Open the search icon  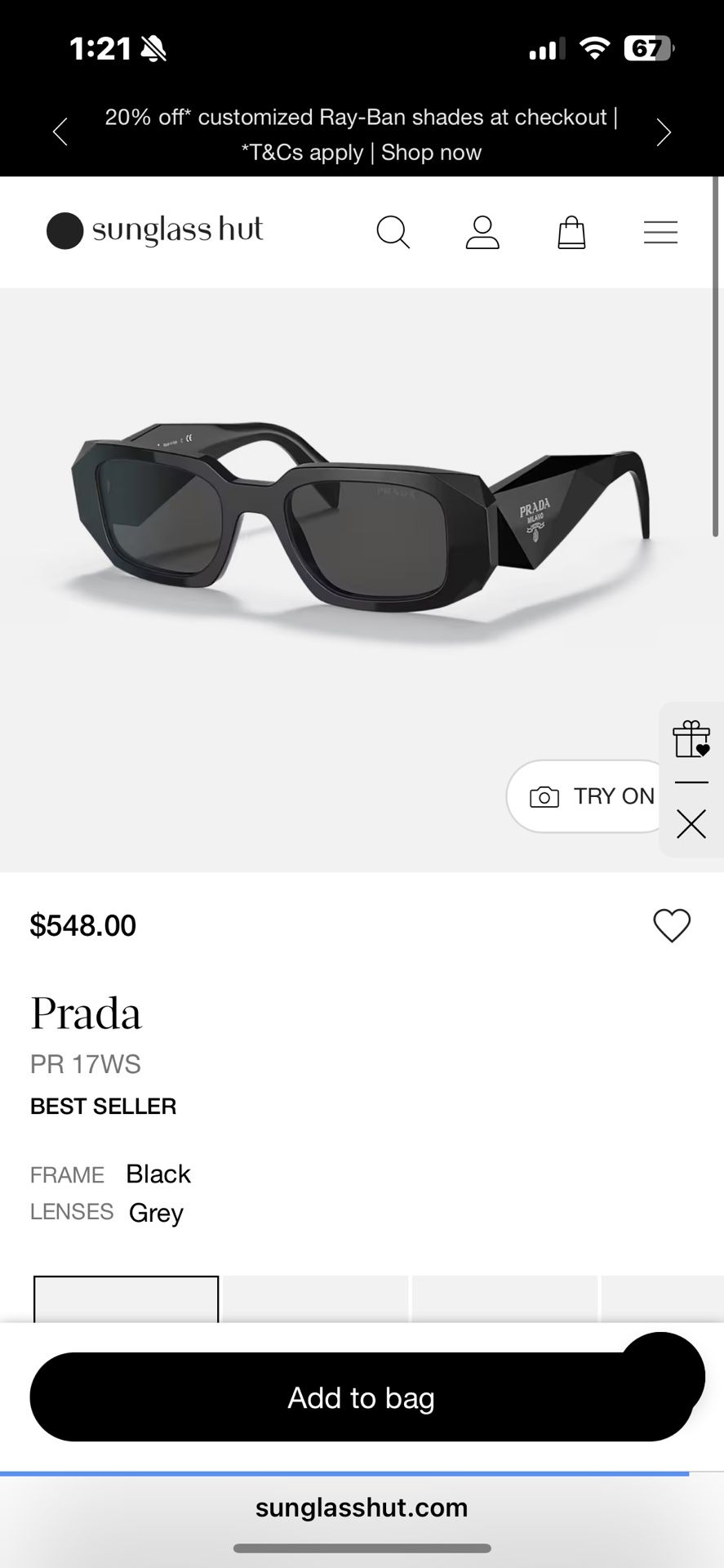(x=393, y=233)
